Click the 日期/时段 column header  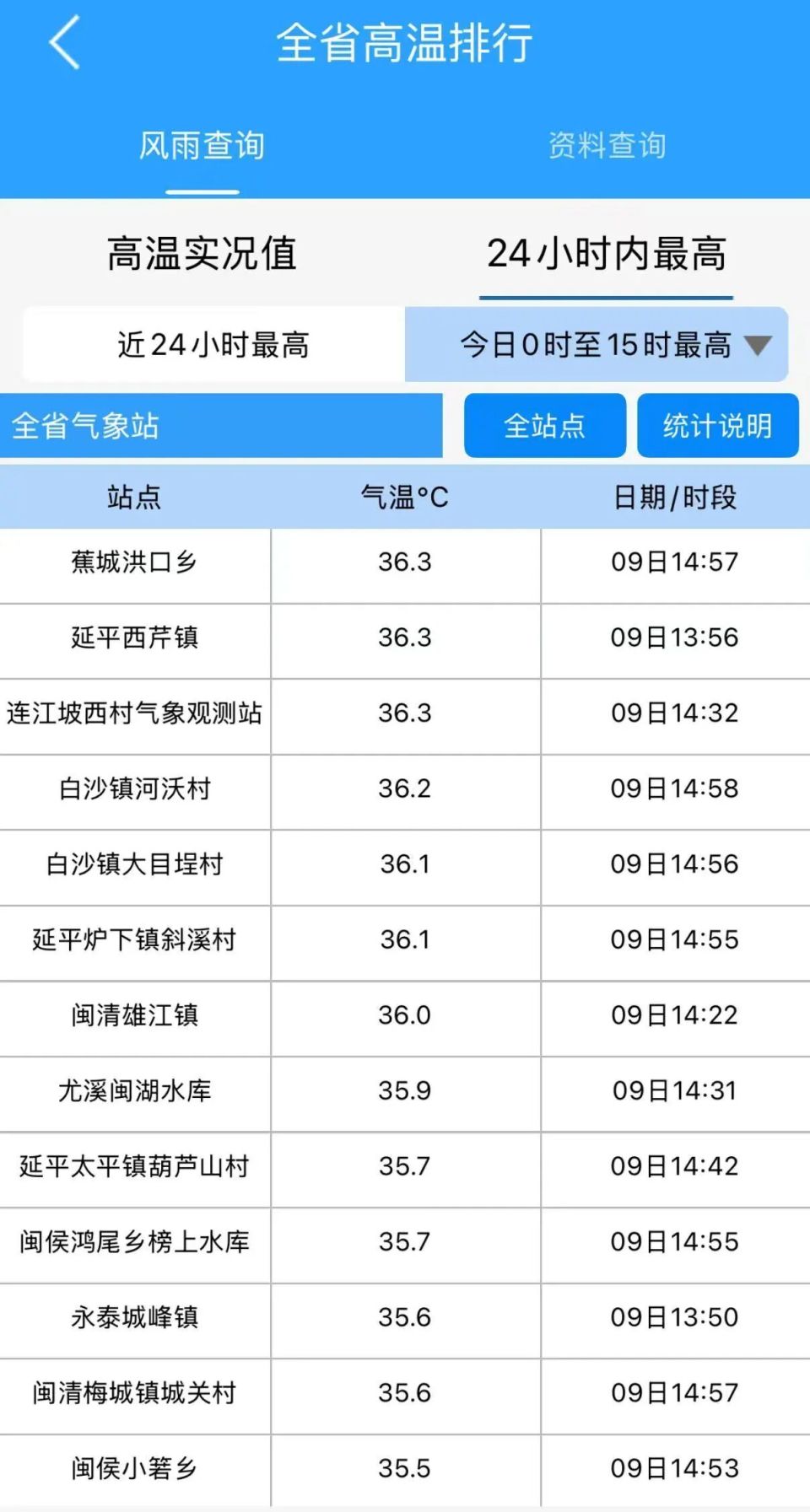coord(675,498)
